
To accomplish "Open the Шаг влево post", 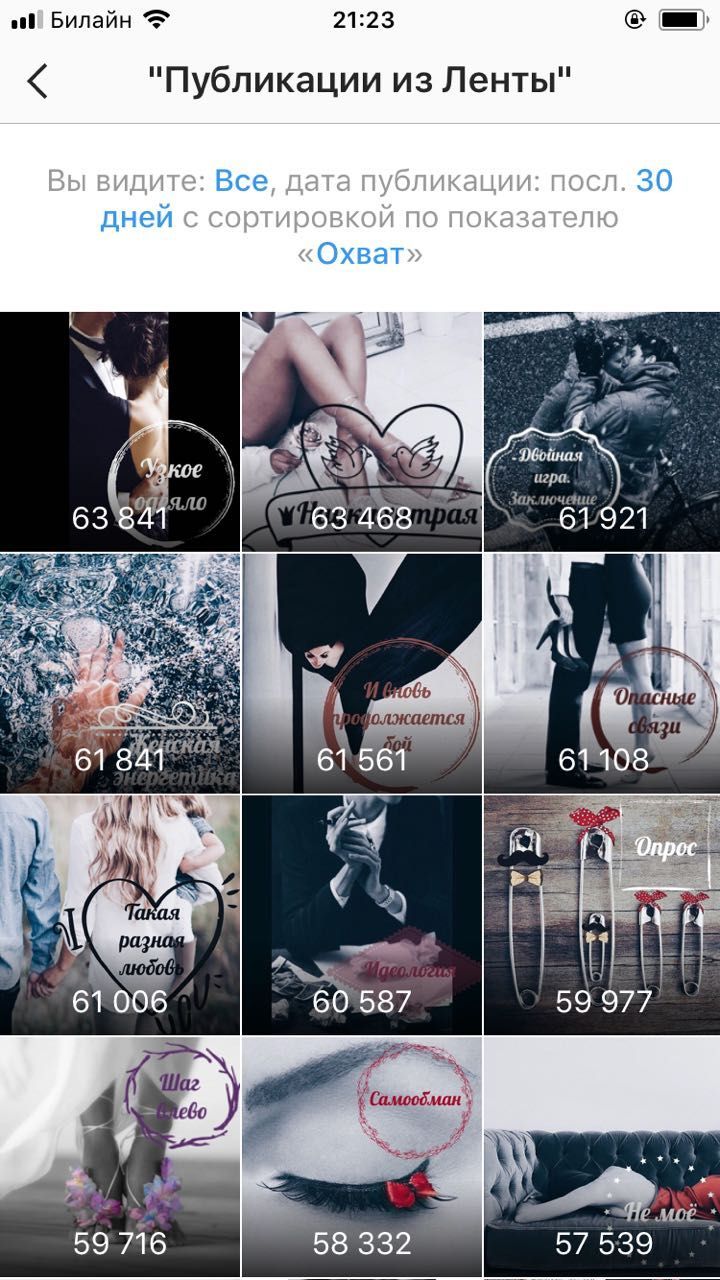I will (120, 1157).
